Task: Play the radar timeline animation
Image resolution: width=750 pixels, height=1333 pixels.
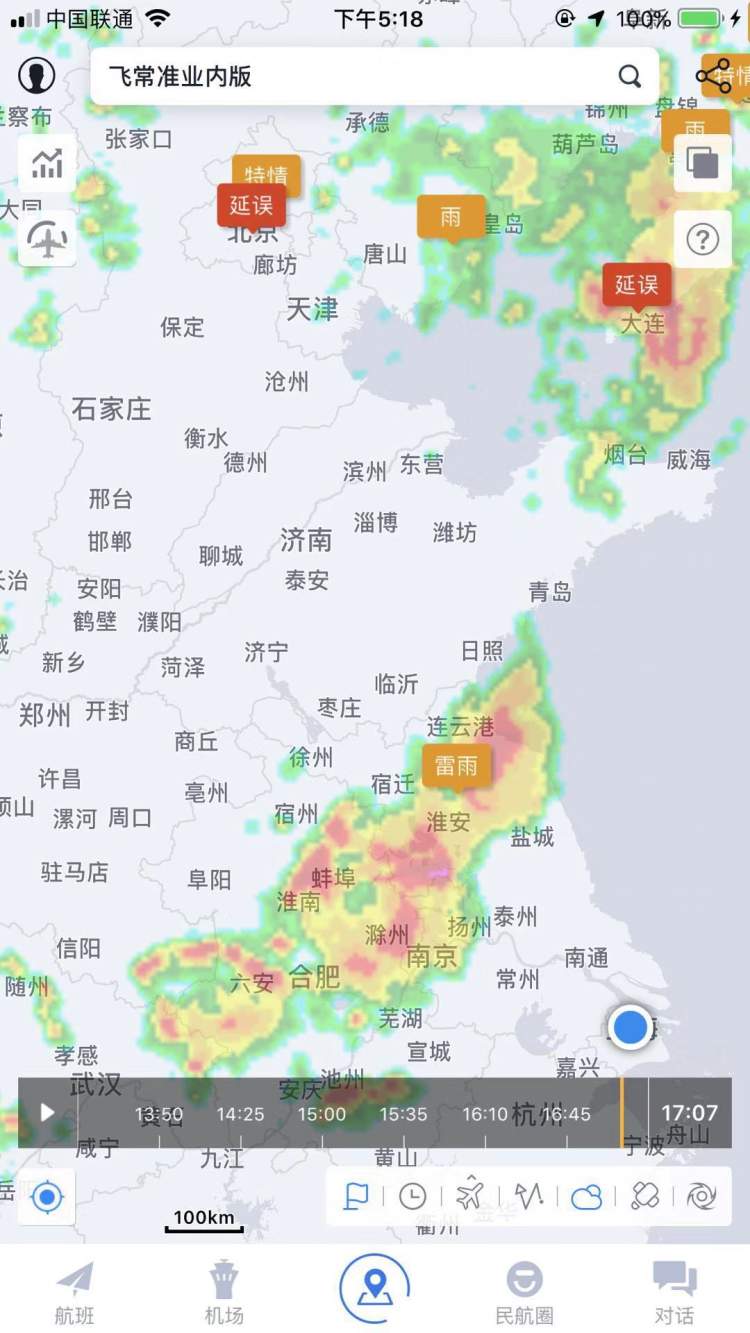Action: pyautogui.click(x=47, y=1112)
